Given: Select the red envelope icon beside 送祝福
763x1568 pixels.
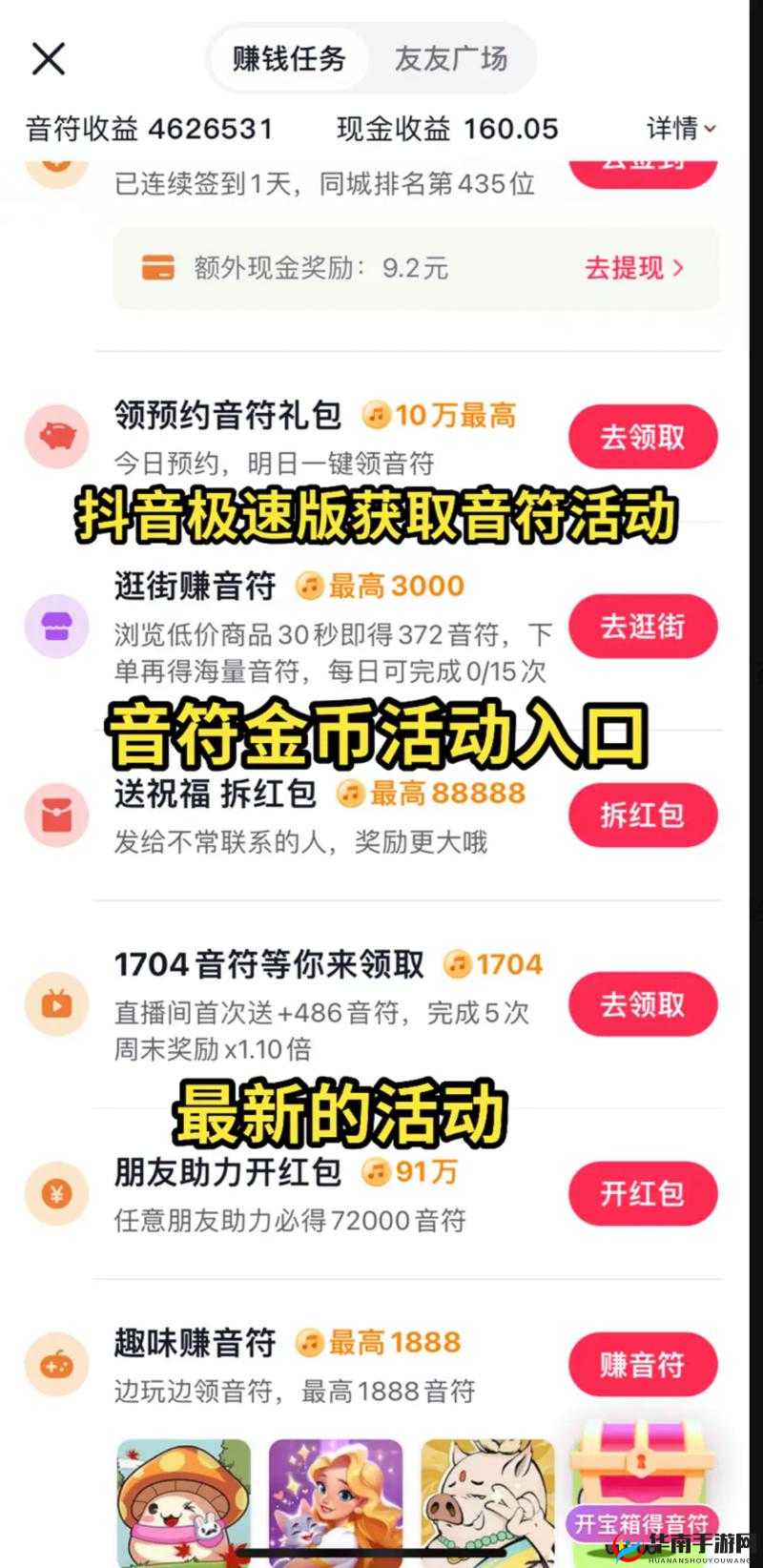Looking at the screenshot, I should [56, 815].
